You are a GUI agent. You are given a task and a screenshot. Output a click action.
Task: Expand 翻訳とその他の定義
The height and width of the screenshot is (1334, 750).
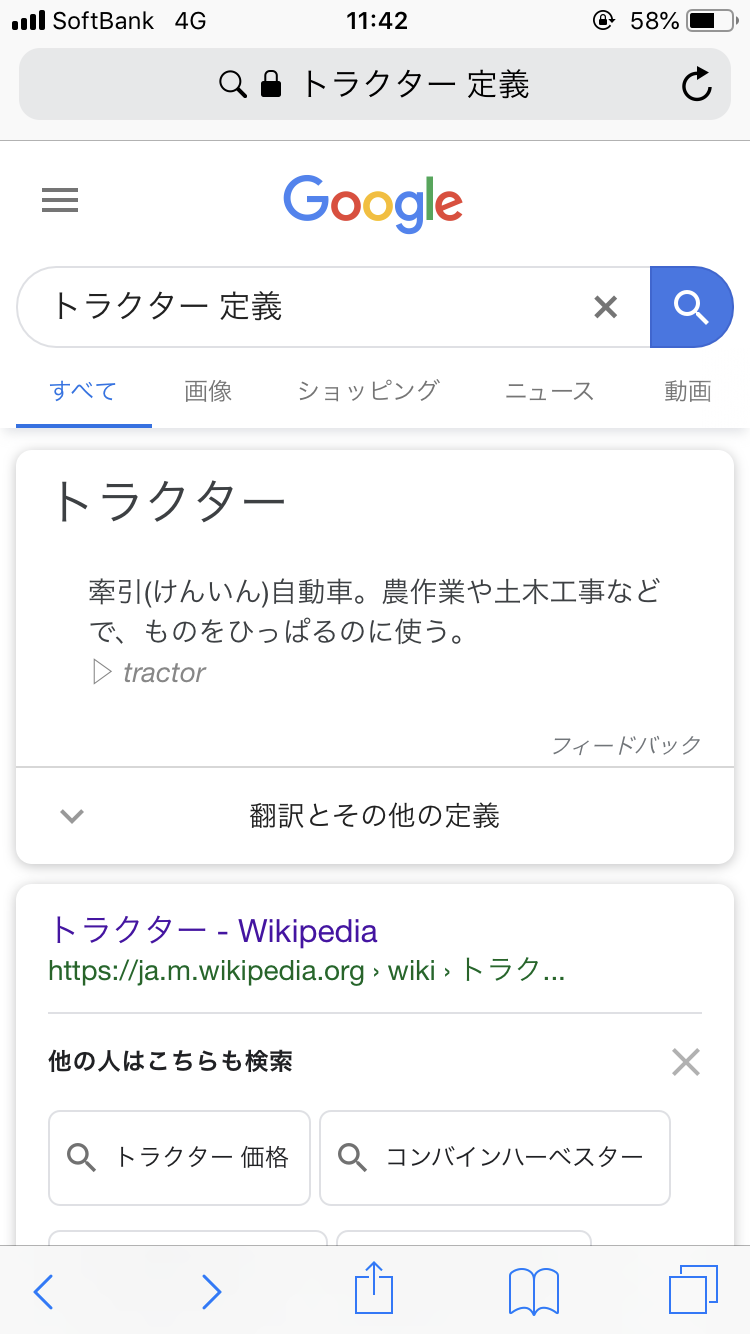(375, 816)
